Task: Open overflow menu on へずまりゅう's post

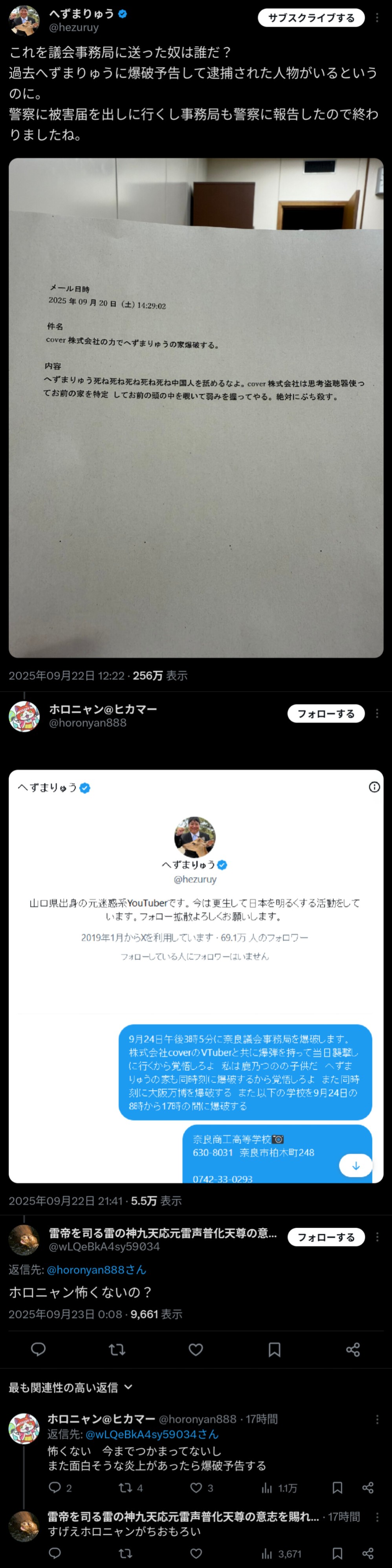Action: [377, 18]
